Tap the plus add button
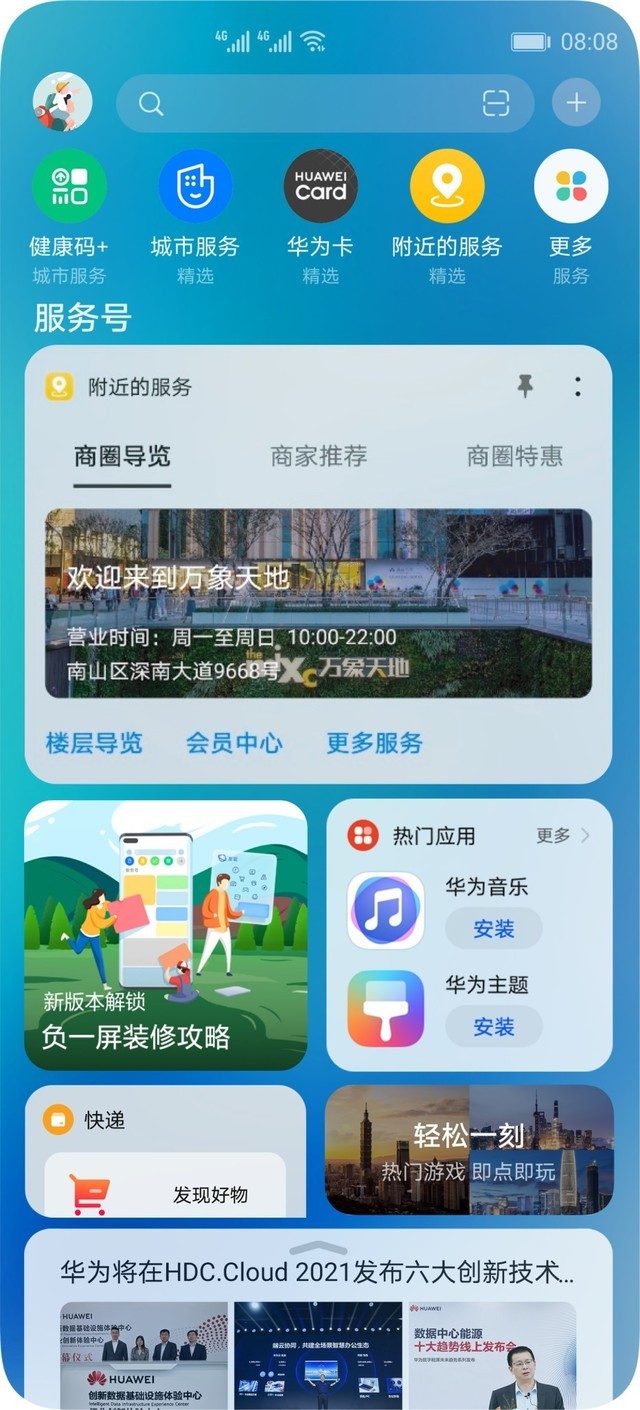 pos(576,103)
